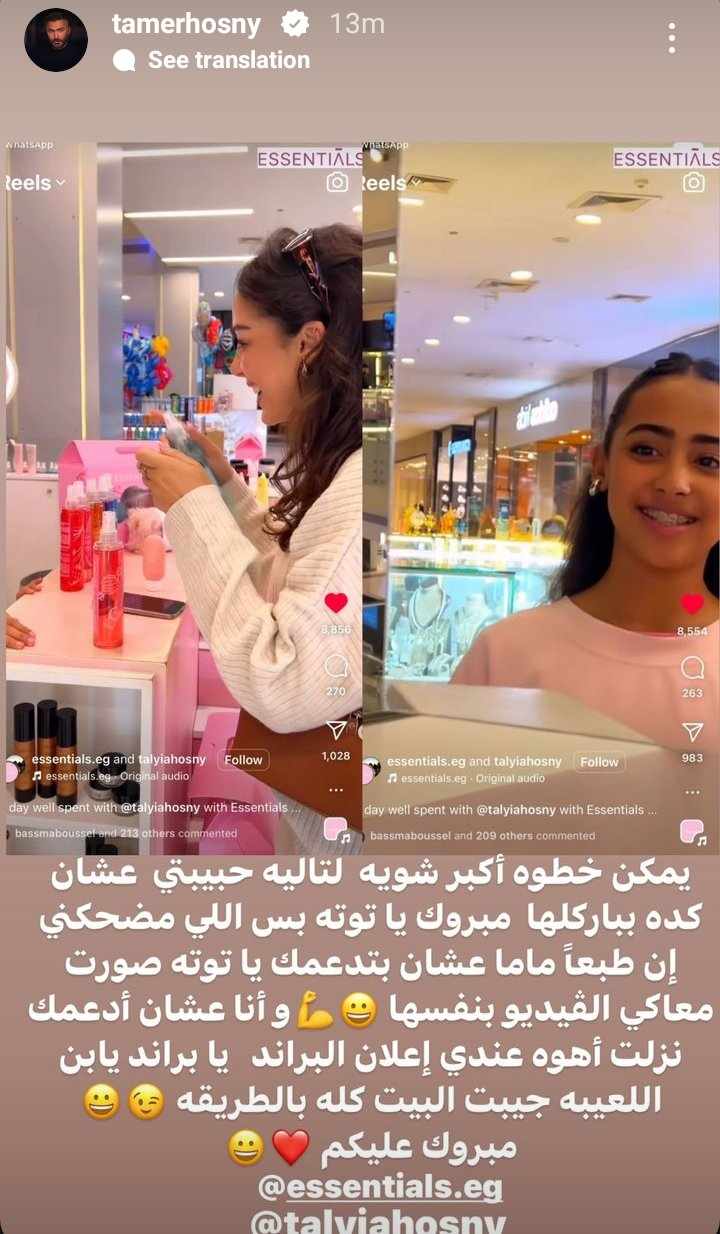
Task: Open the story overflow menu
Action: click(x=671, y=38)
